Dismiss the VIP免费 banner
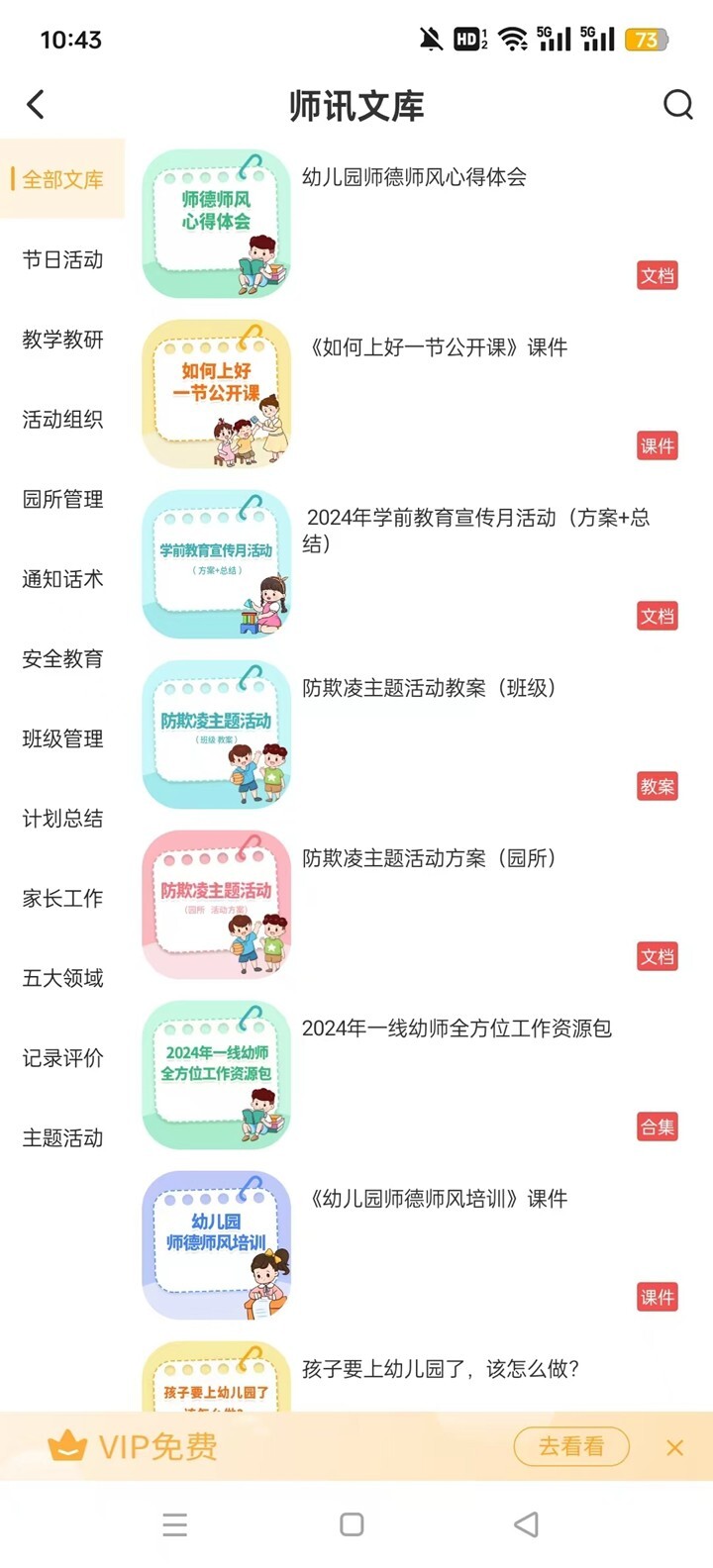This screenshot has width=713, height=1568. (674, 1447)
